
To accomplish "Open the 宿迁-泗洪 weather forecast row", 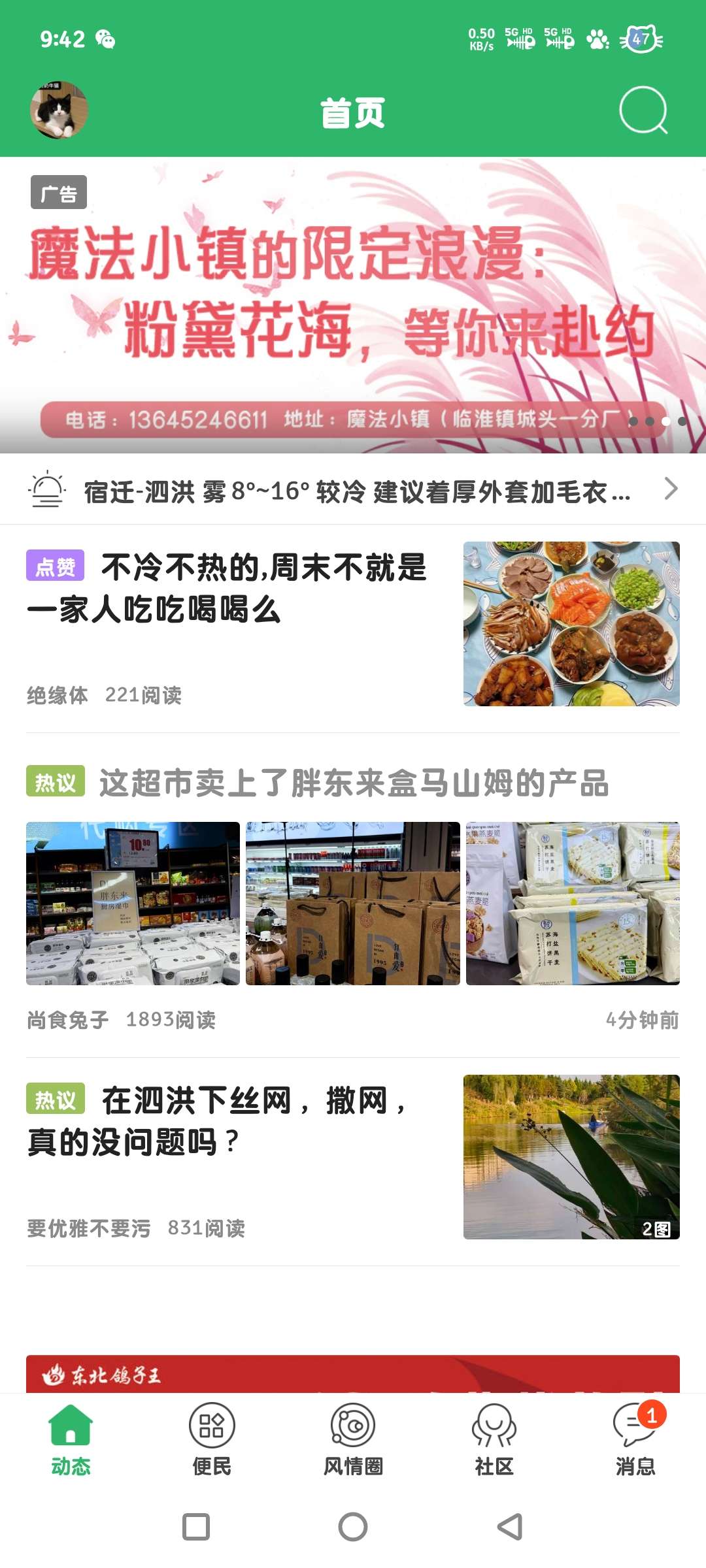I will [x=353, y=490].
